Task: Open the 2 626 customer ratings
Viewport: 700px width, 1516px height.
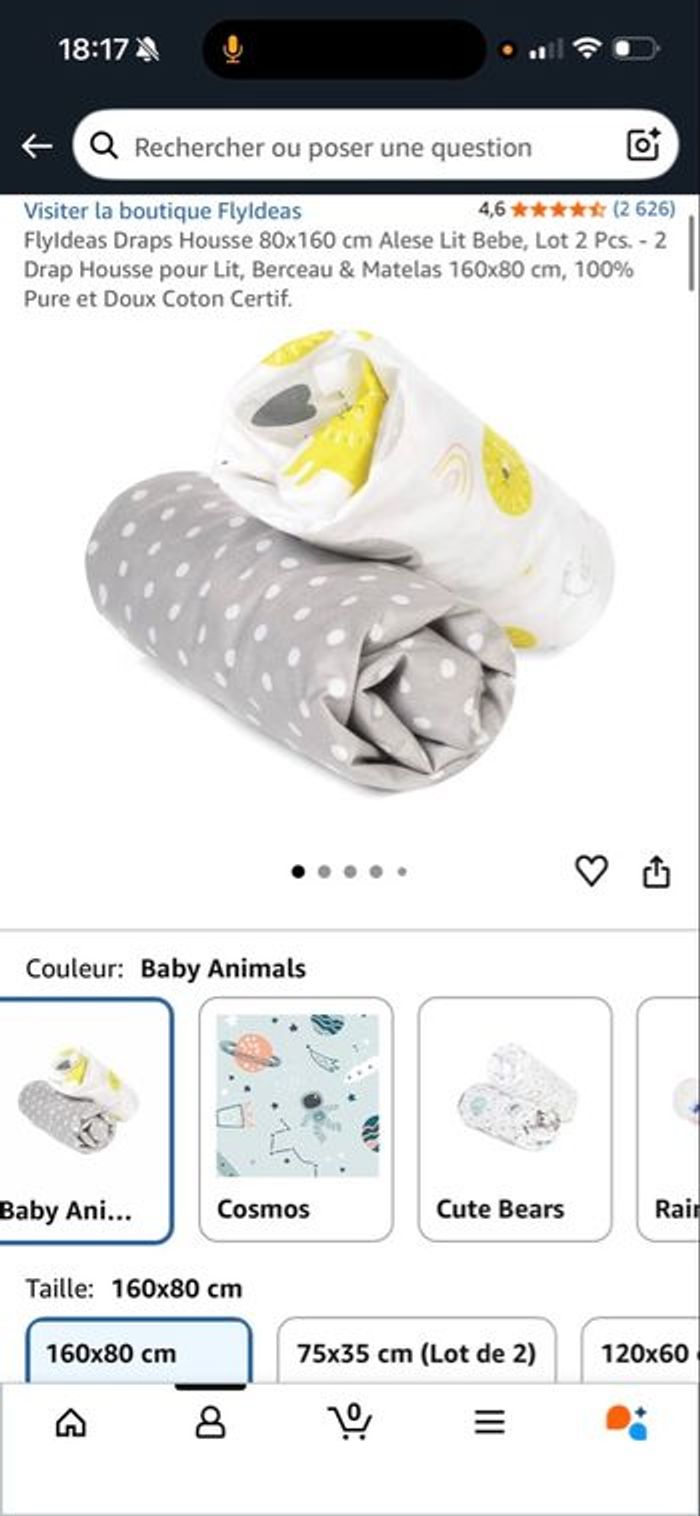Action: coord(643,209)
